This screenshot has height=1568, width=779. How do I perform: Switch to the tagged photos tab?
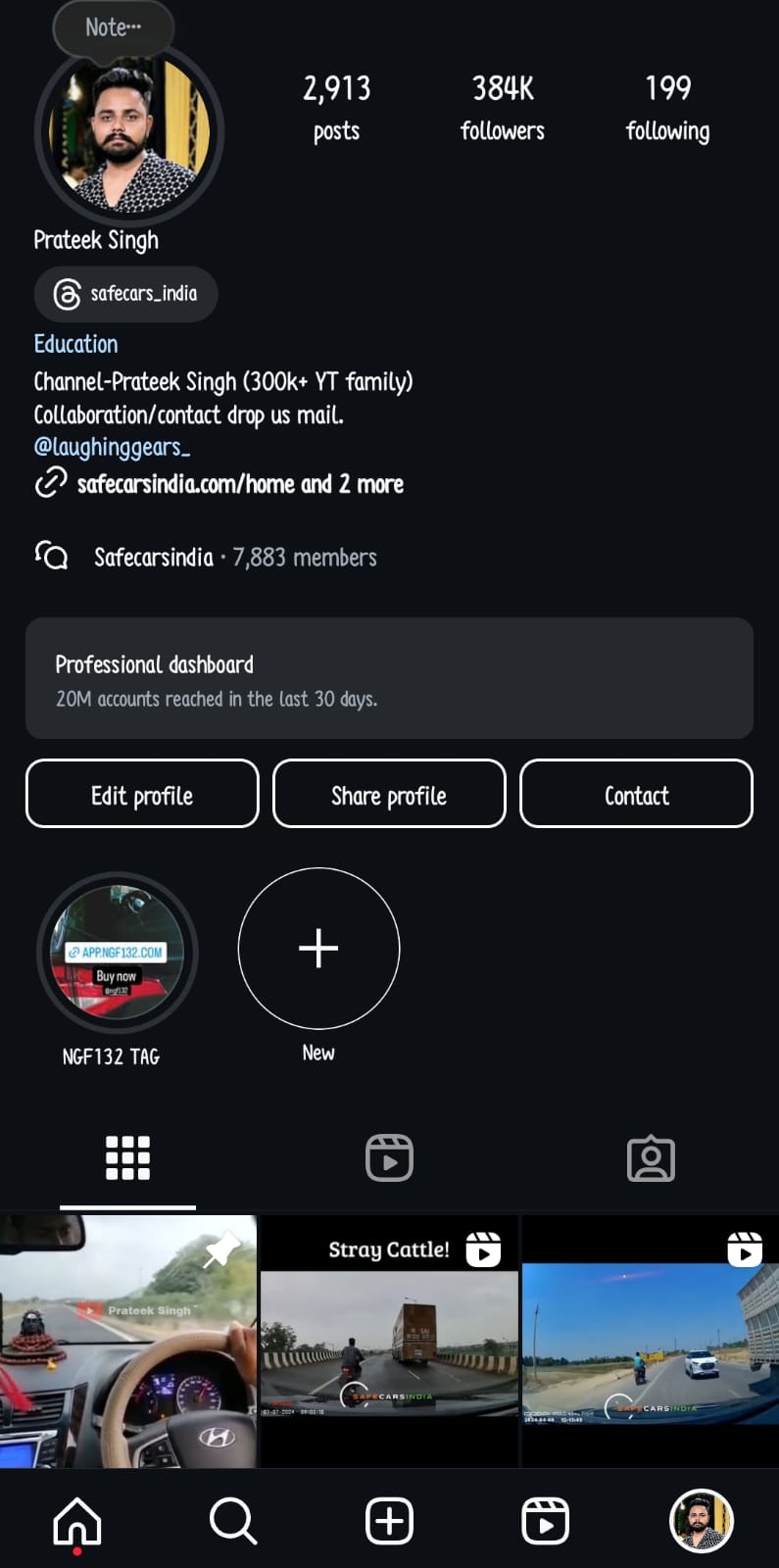coord(651,1158)
